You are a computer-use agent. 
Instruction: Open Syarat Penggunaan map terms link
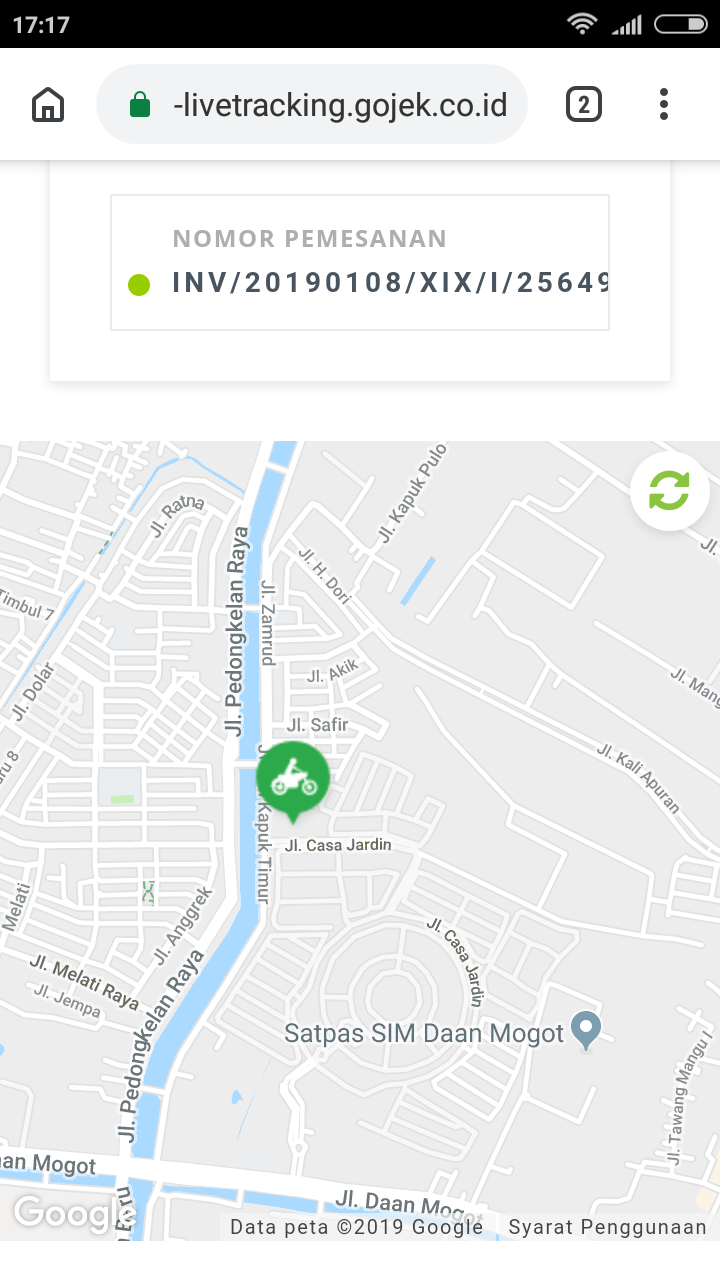(607, 1227)
